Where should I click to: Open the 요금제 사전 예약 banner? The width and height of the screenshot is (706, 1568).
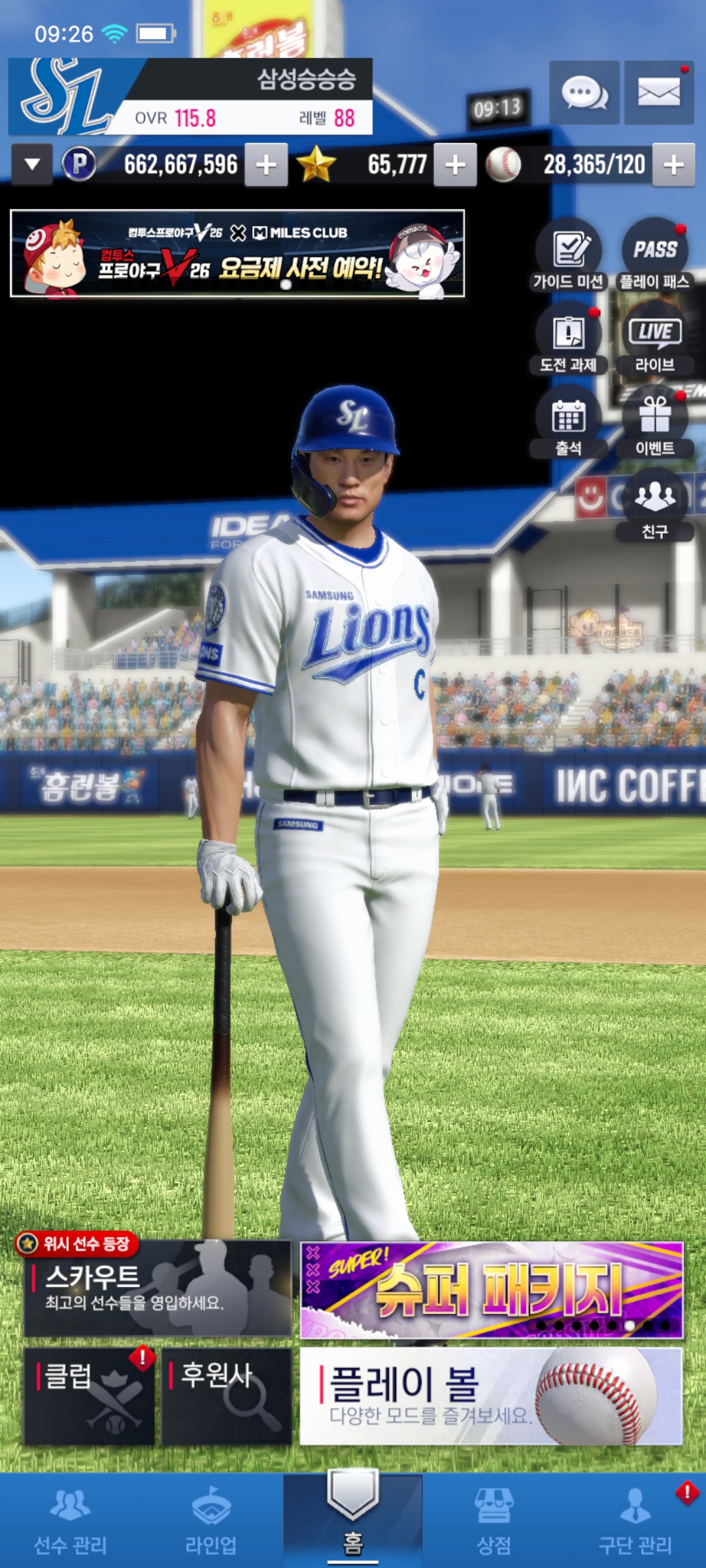237,253
